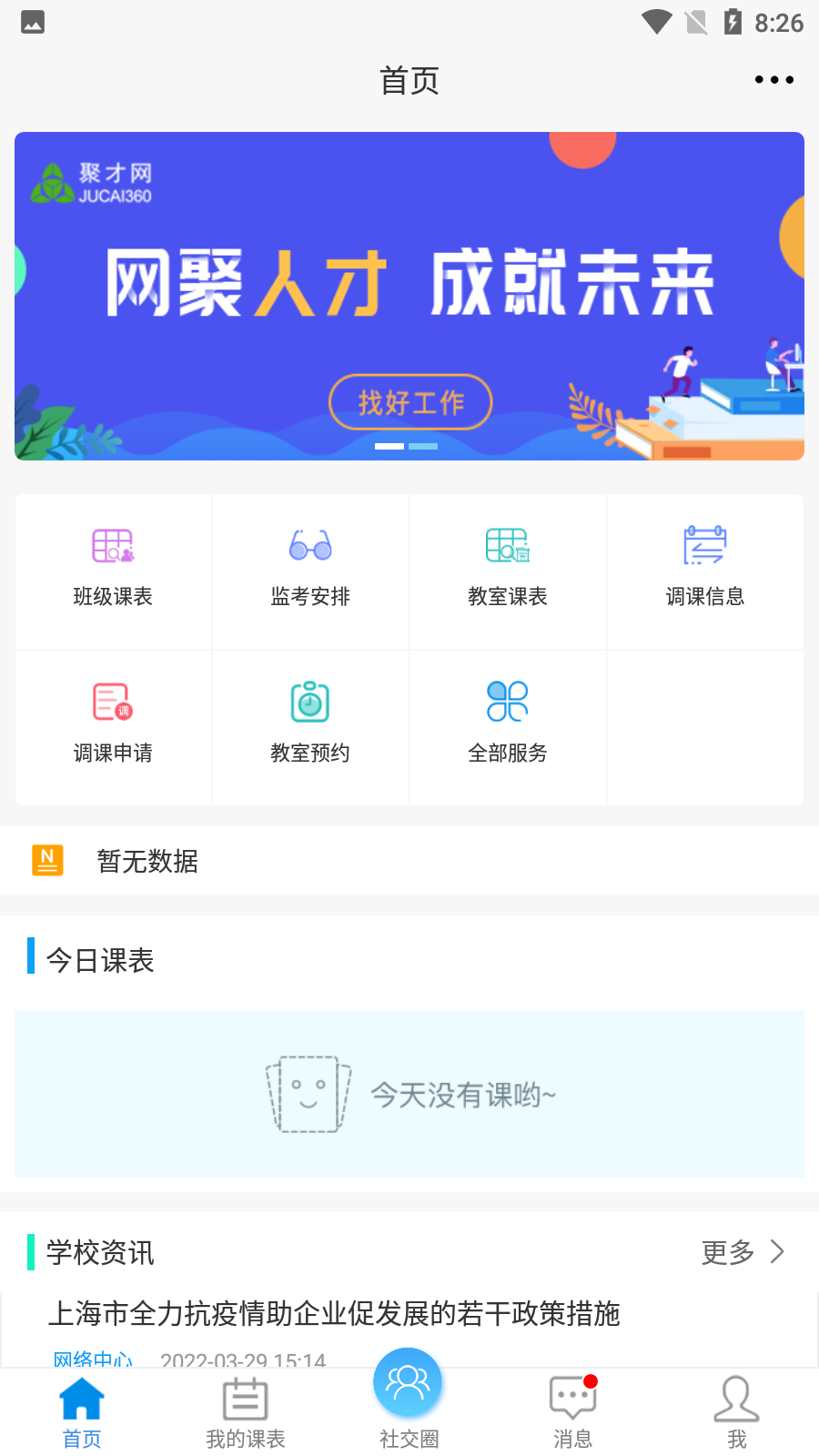Switch to the 我的课表 tab

(244, 1409)
